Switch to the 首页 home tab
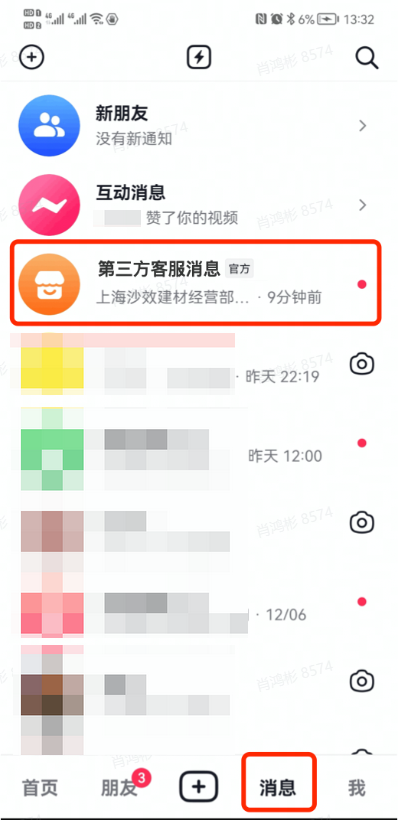The height and width of the screenshot is (820, 398). (40, 787)
